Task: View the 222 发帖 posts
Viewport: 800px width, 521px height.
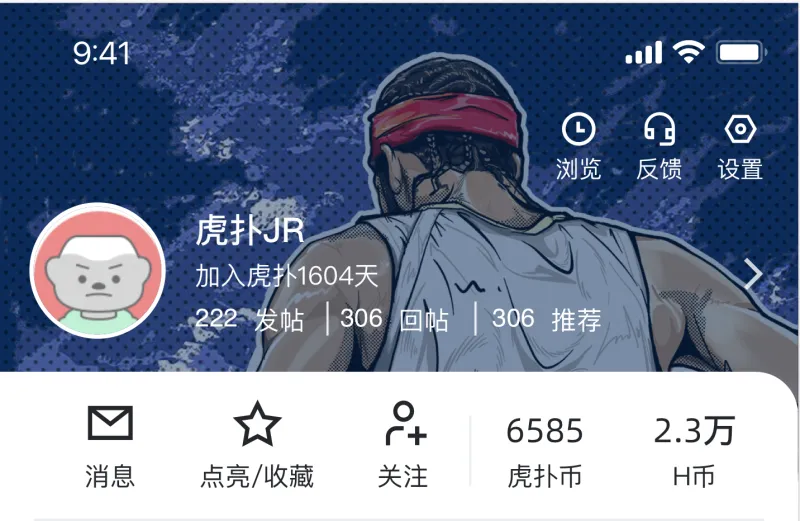Action: tap(249, 320)
